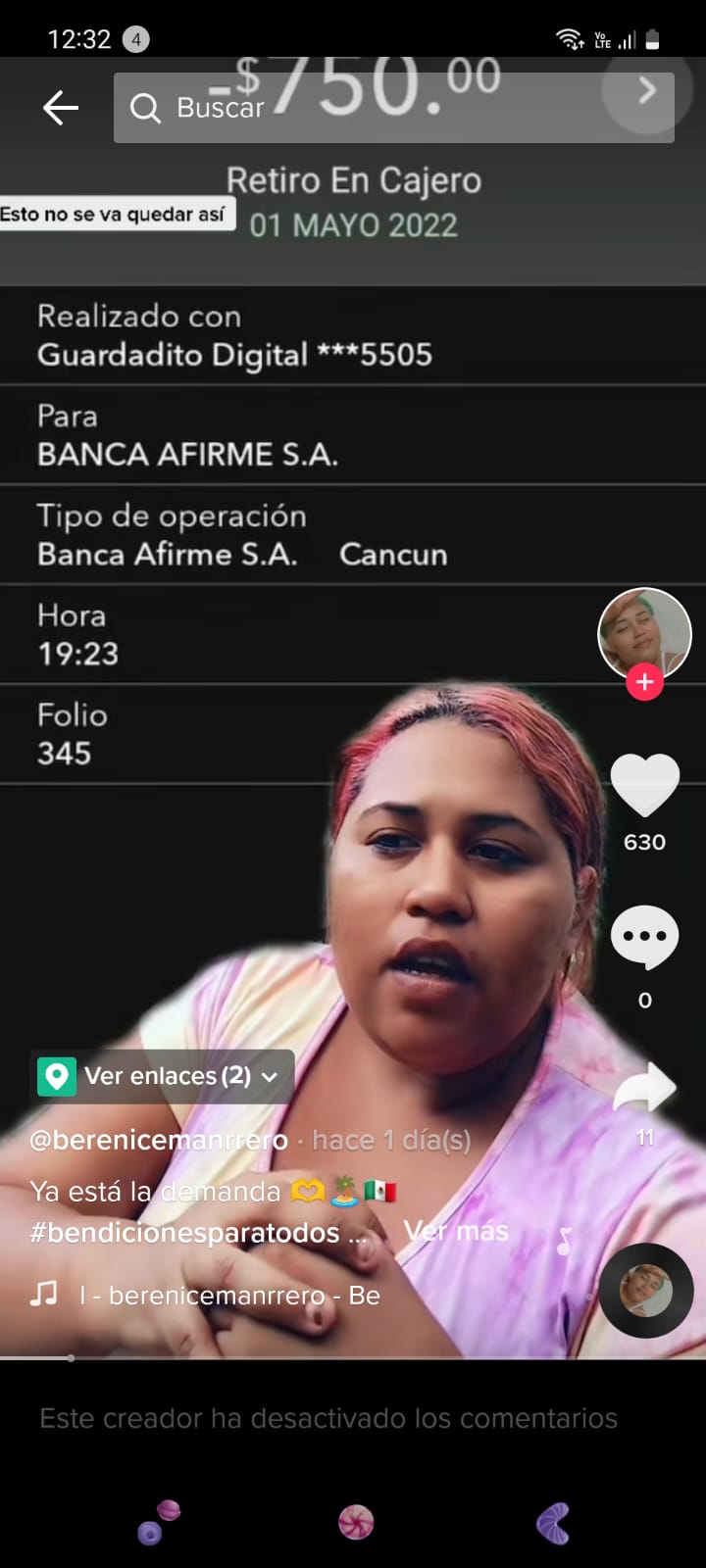This screenshot has height=1568, width=706.
Task: Open the comments bubble icon
Action: point(644,937)
